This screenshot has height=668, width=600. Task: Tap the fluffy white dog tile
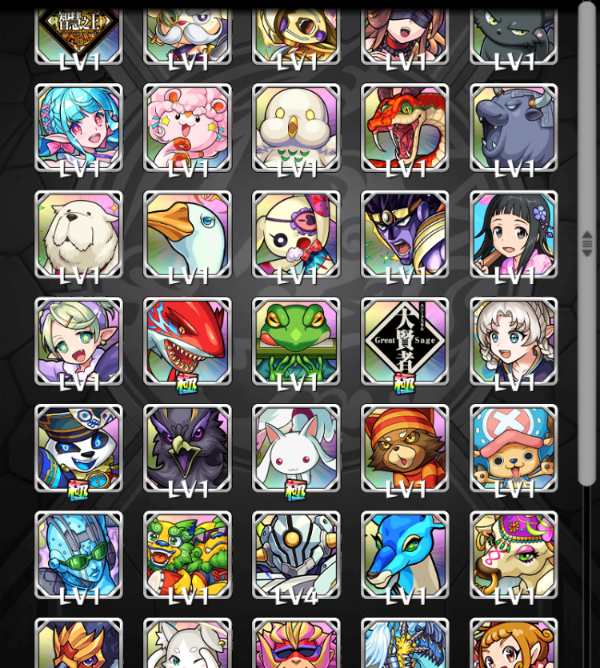pyautogui.click(x=78, y=234)
